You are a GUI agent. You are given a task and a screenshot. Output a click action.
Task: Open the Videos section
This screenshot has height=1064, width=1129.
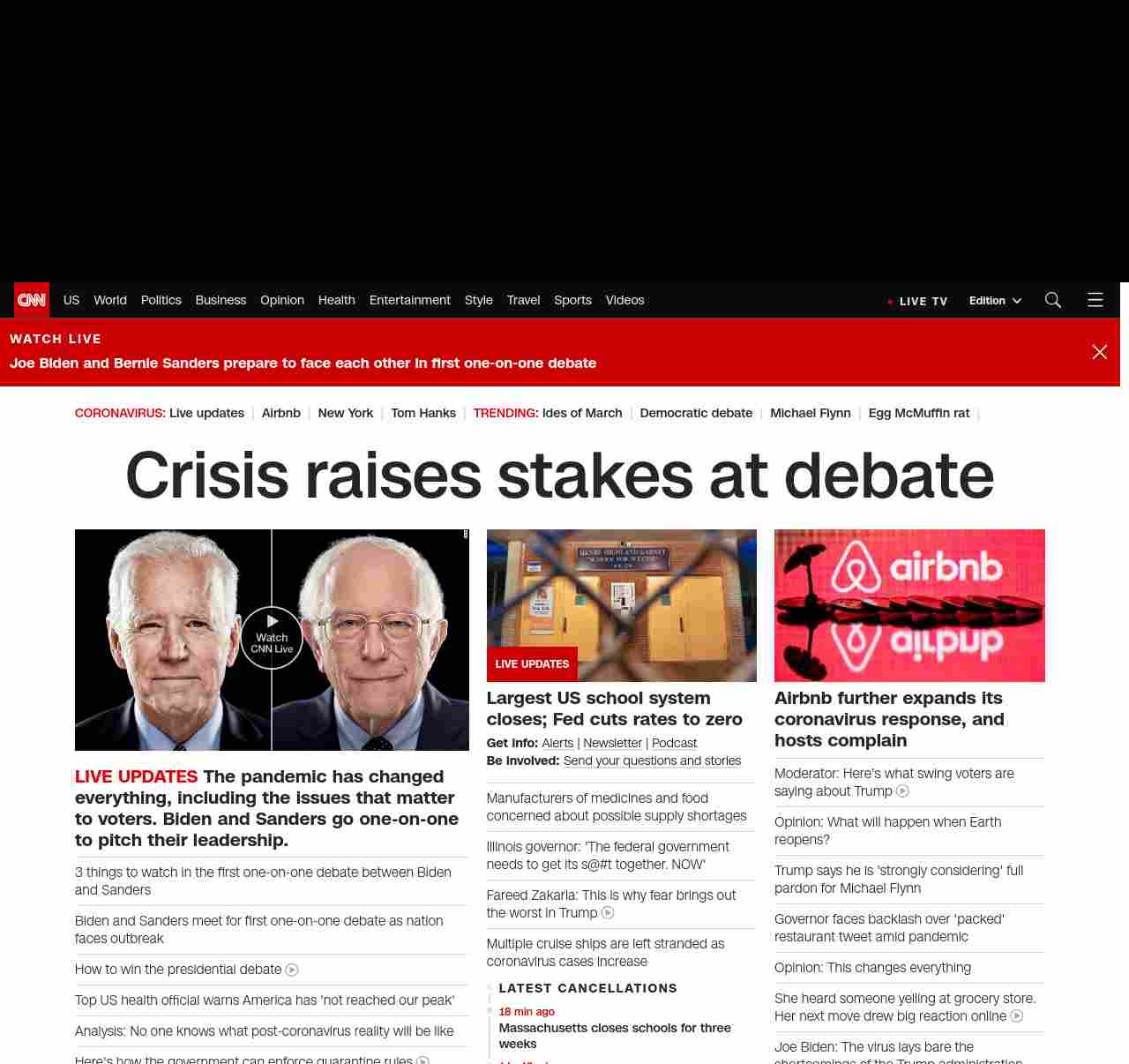click(624, 300)
